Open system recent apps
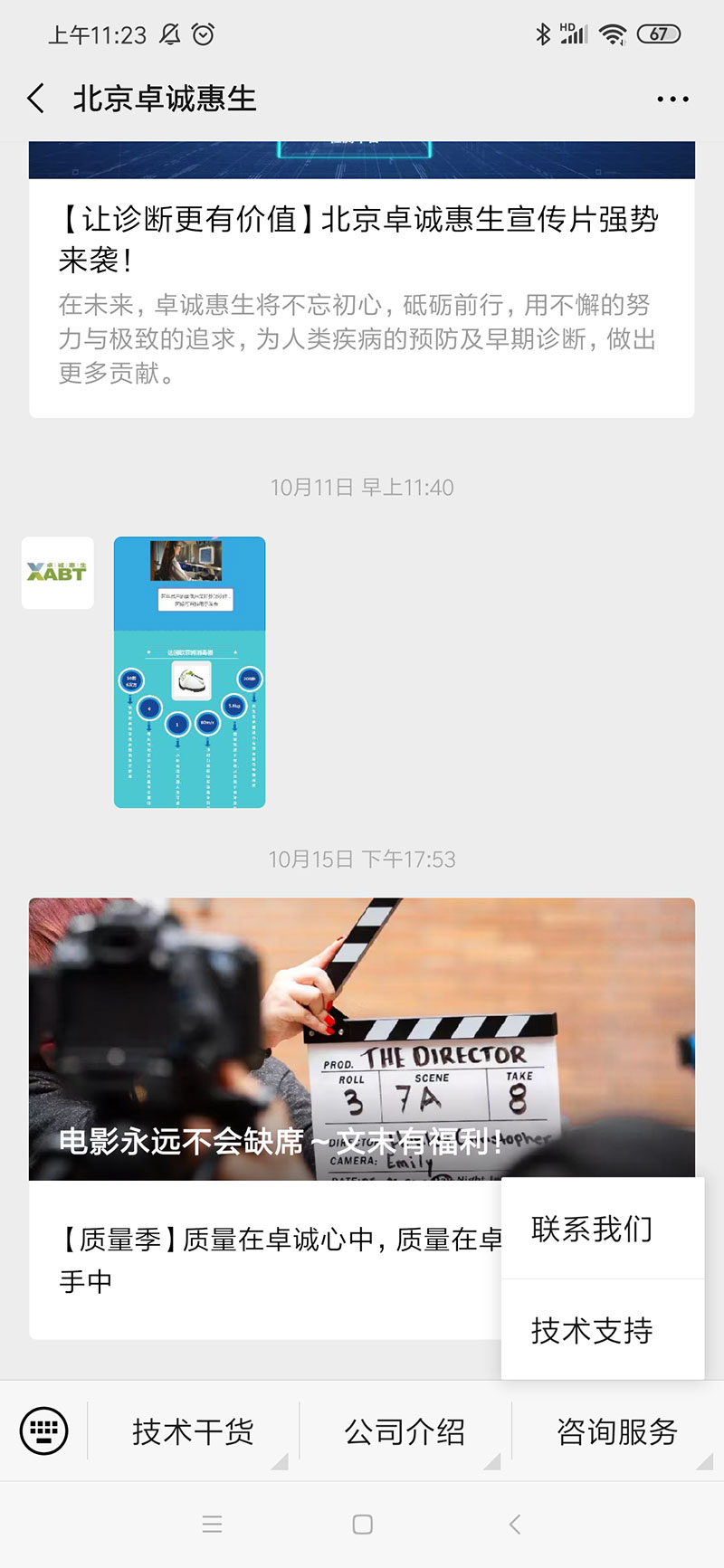 [x=212, y=1525]
